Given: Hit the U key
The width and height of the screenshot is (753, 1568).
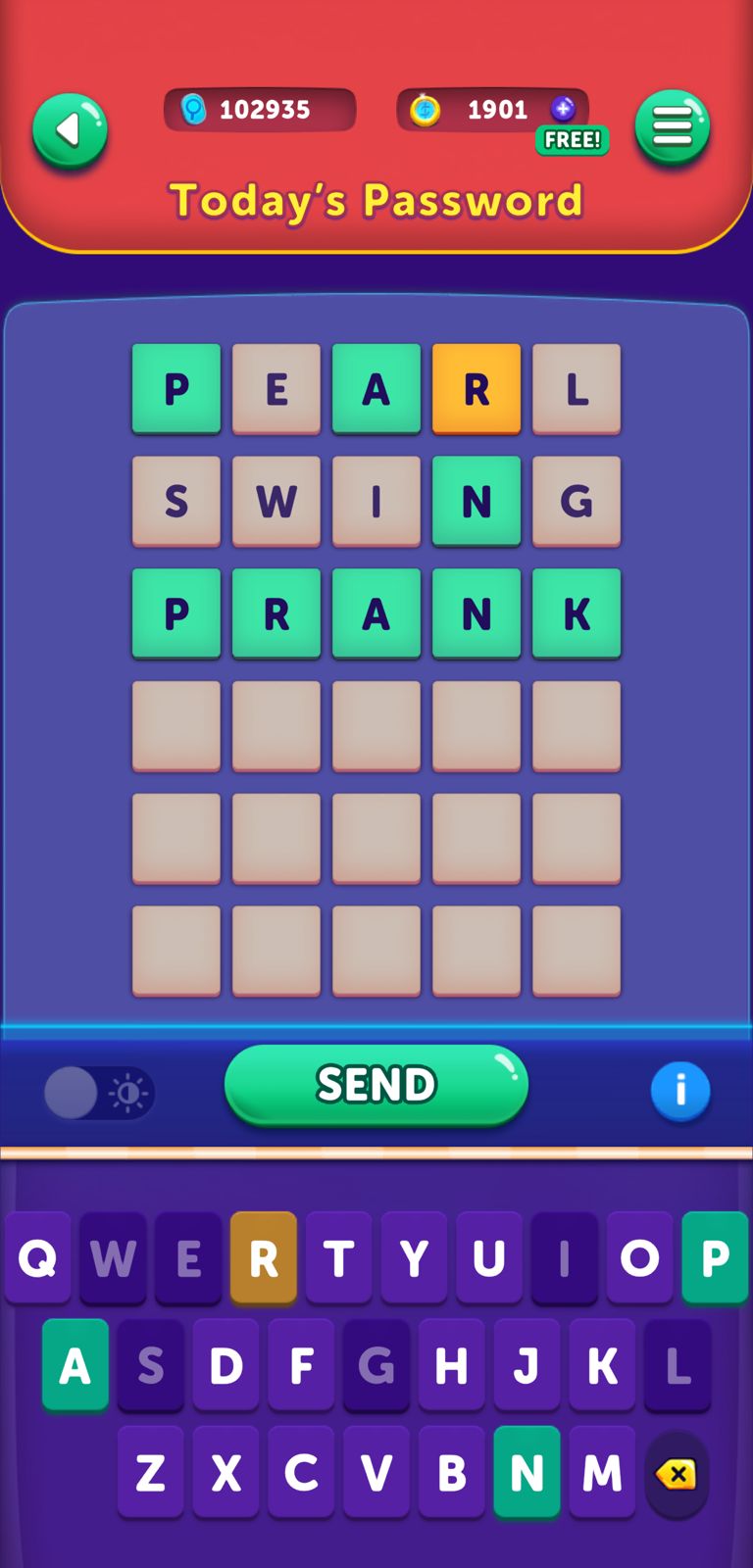Looking at the screenshot, I should click(488, 1257).
